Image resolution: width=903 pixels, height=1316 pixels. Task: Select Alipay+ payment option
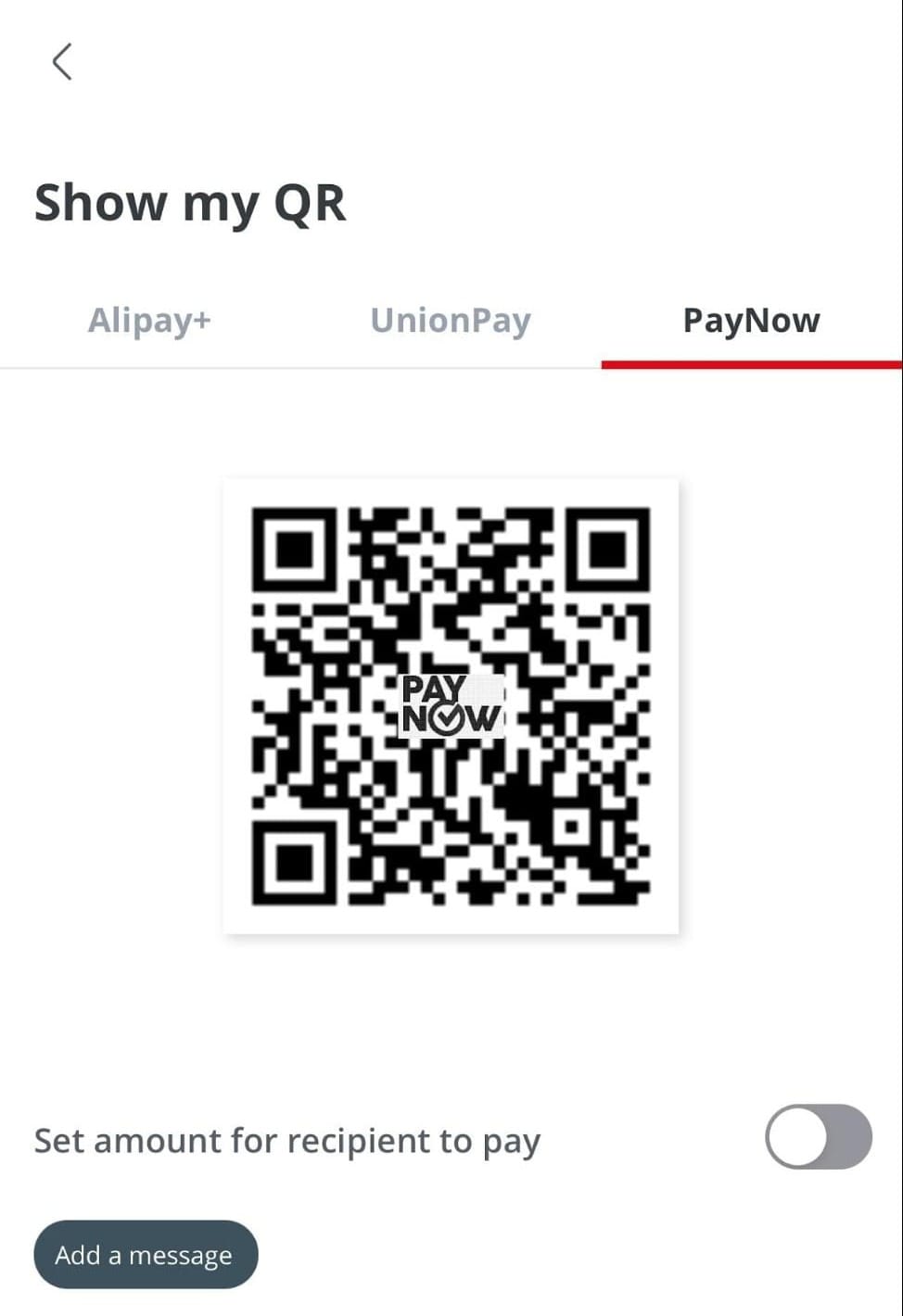tap(150, 321)
